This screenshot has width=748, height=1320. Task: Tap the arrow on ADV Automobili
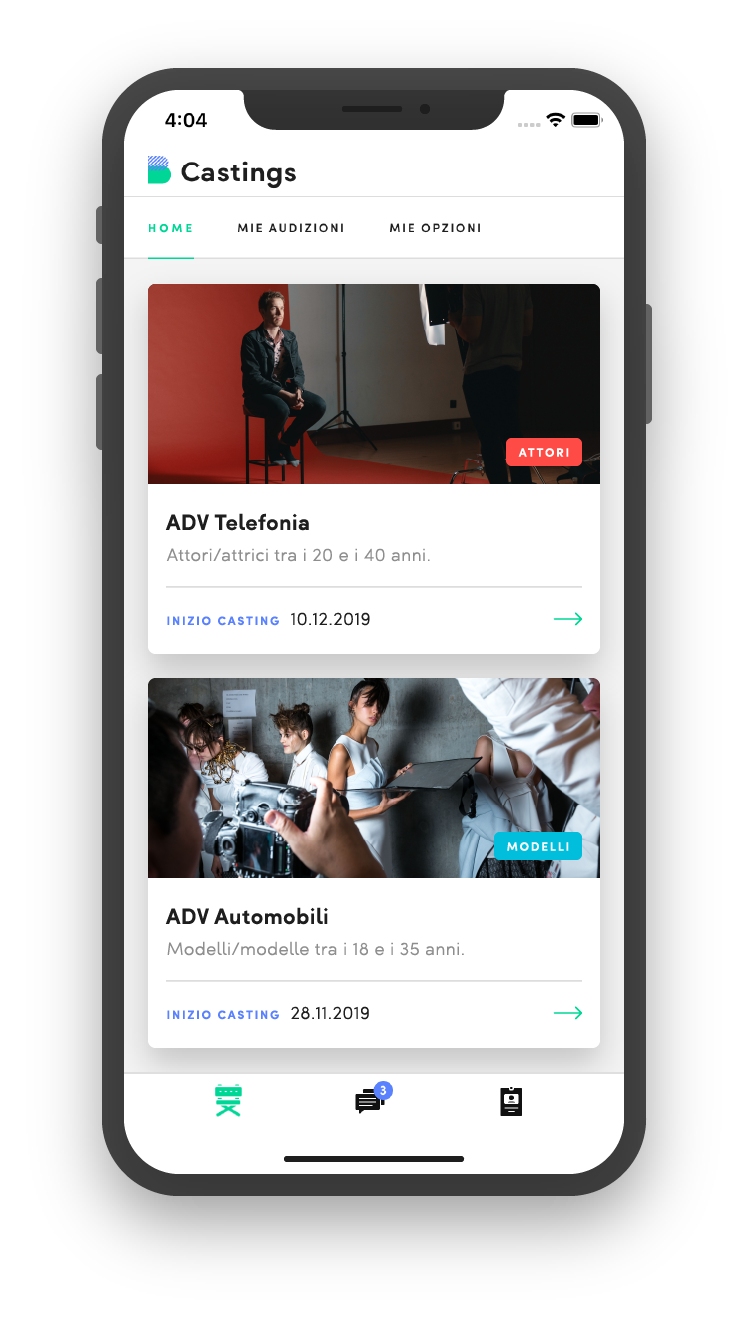(568, 1014)
